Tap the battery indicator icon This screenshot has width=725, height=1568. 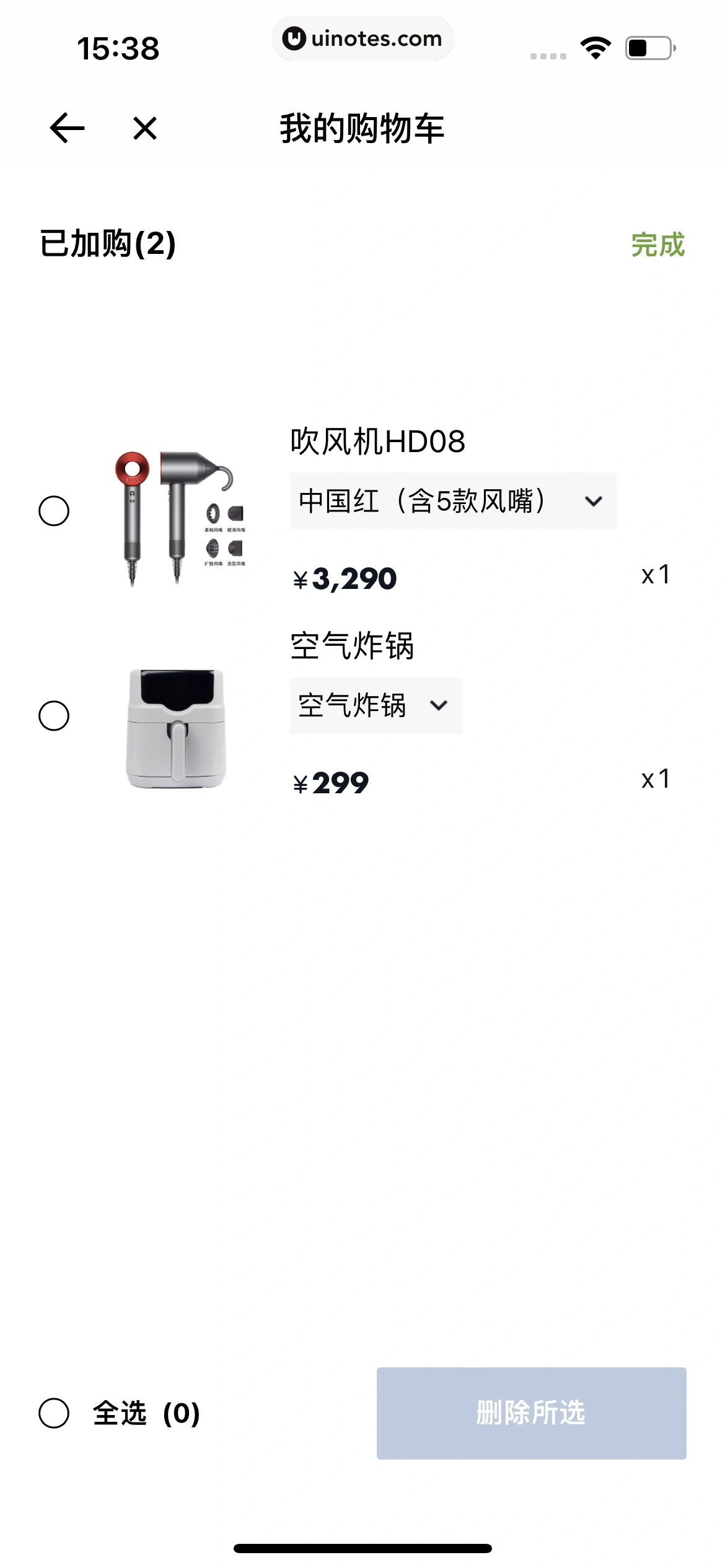point(648,46)
